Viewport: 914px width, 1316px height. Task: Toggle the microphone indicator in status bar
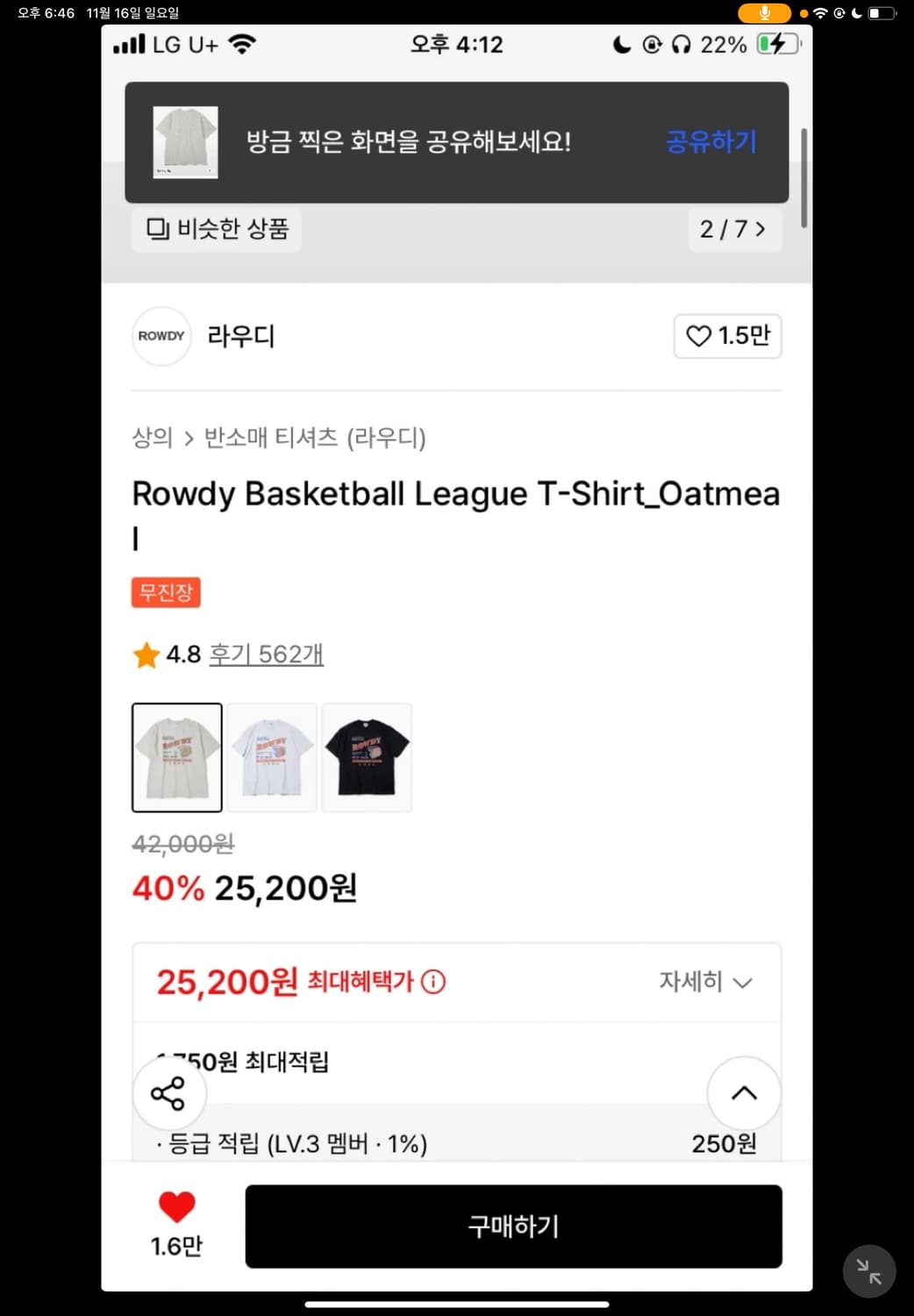(762, 13)
